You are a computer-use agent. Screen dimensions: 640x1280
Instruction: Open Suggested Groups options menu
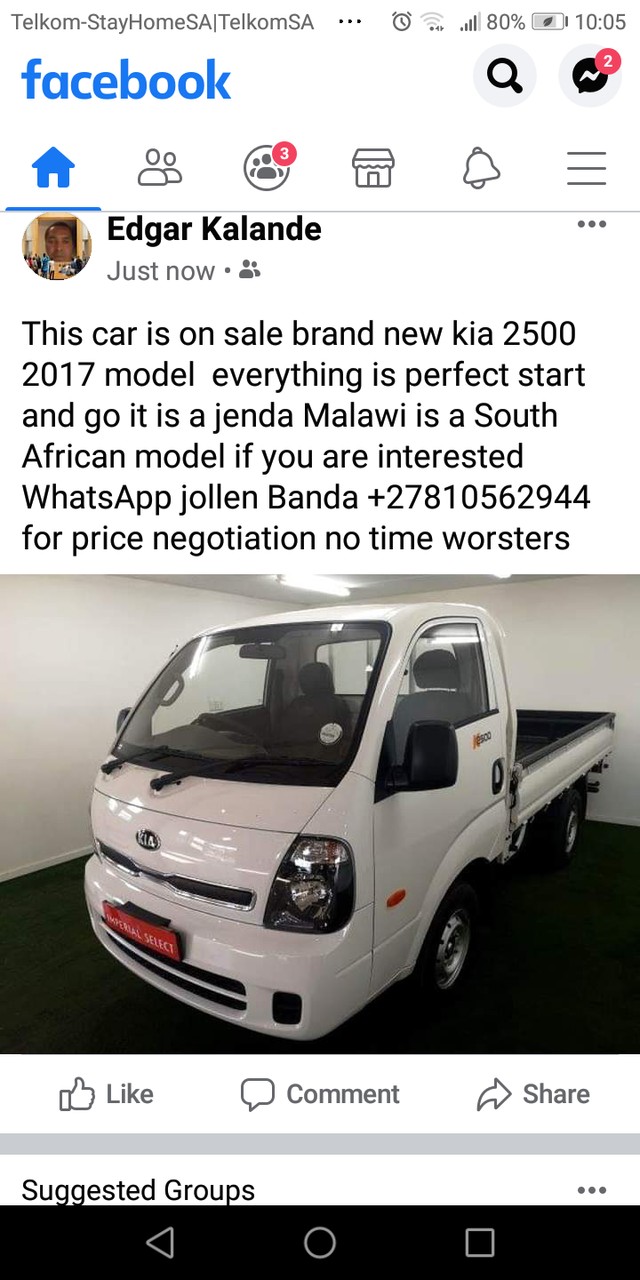[x=592, y=1190]
